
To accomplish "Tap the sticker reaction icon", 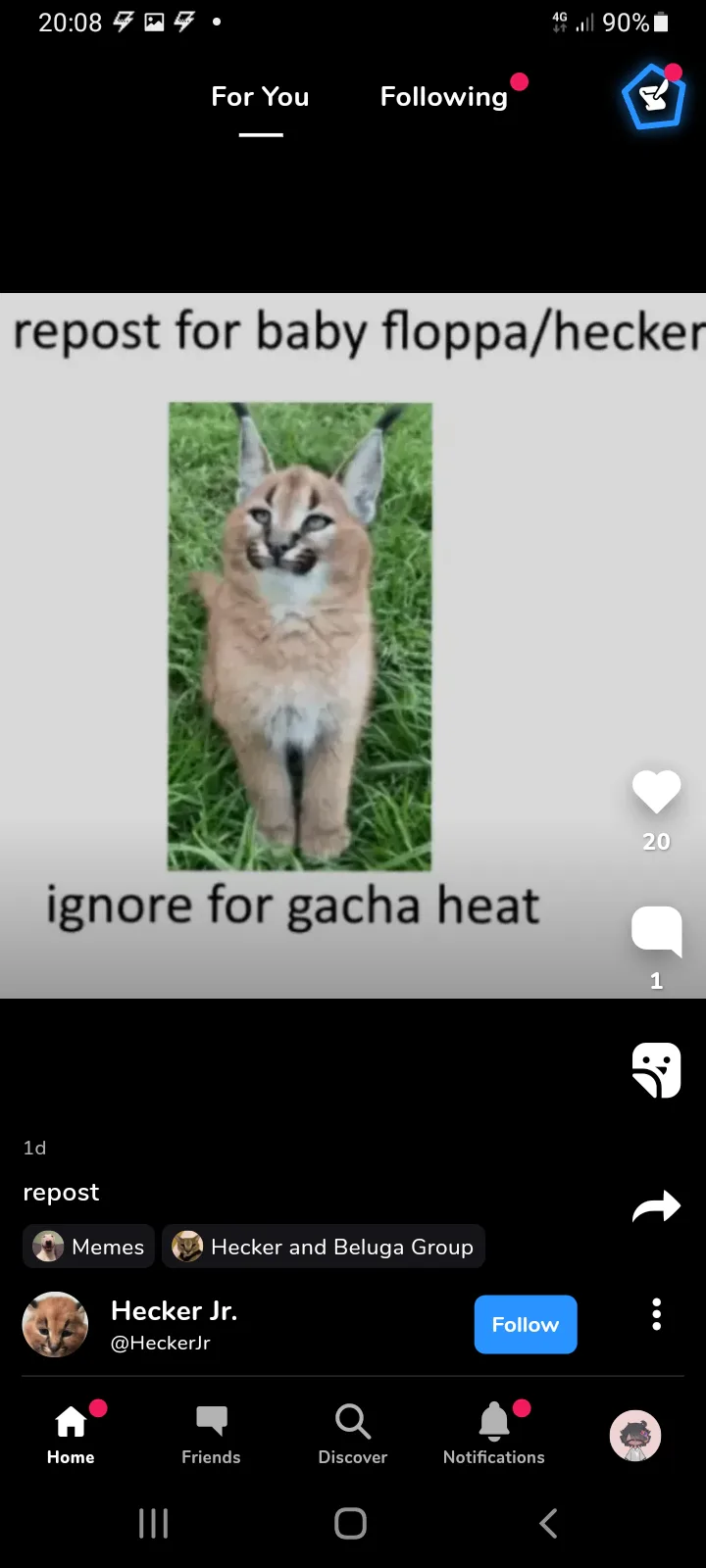I will pos(656,1070).
